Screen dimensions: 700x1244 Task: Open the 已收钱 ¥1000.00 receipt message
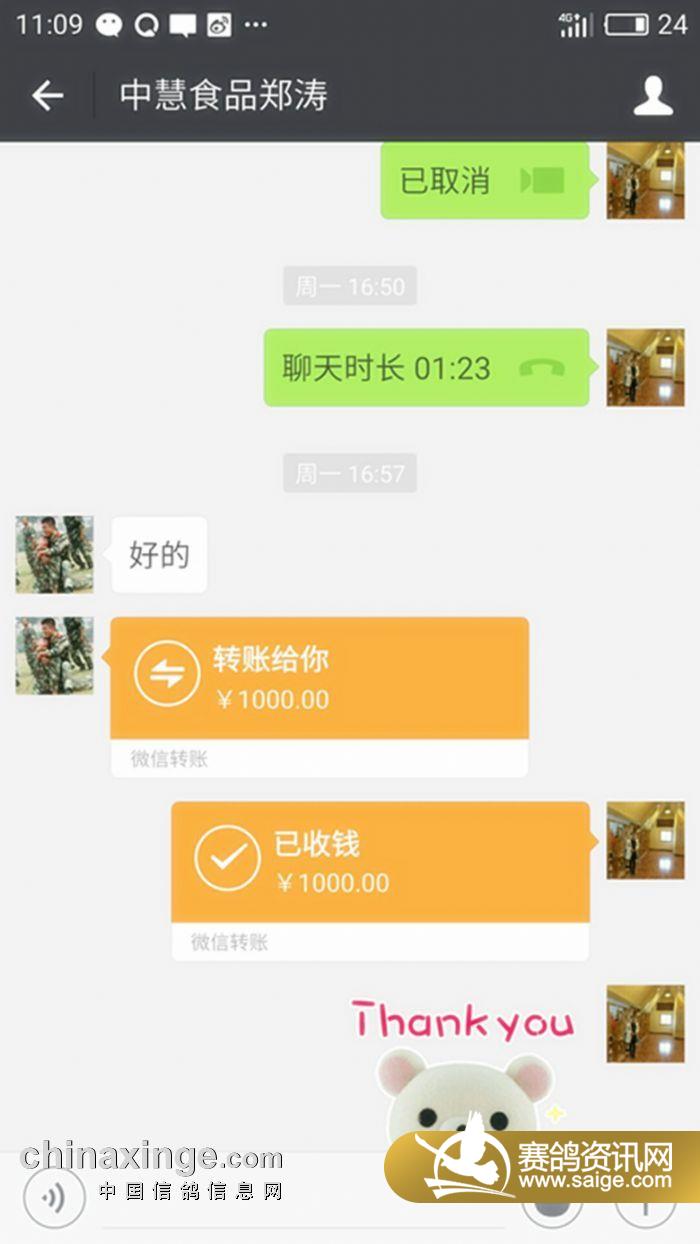pos(380,863)
